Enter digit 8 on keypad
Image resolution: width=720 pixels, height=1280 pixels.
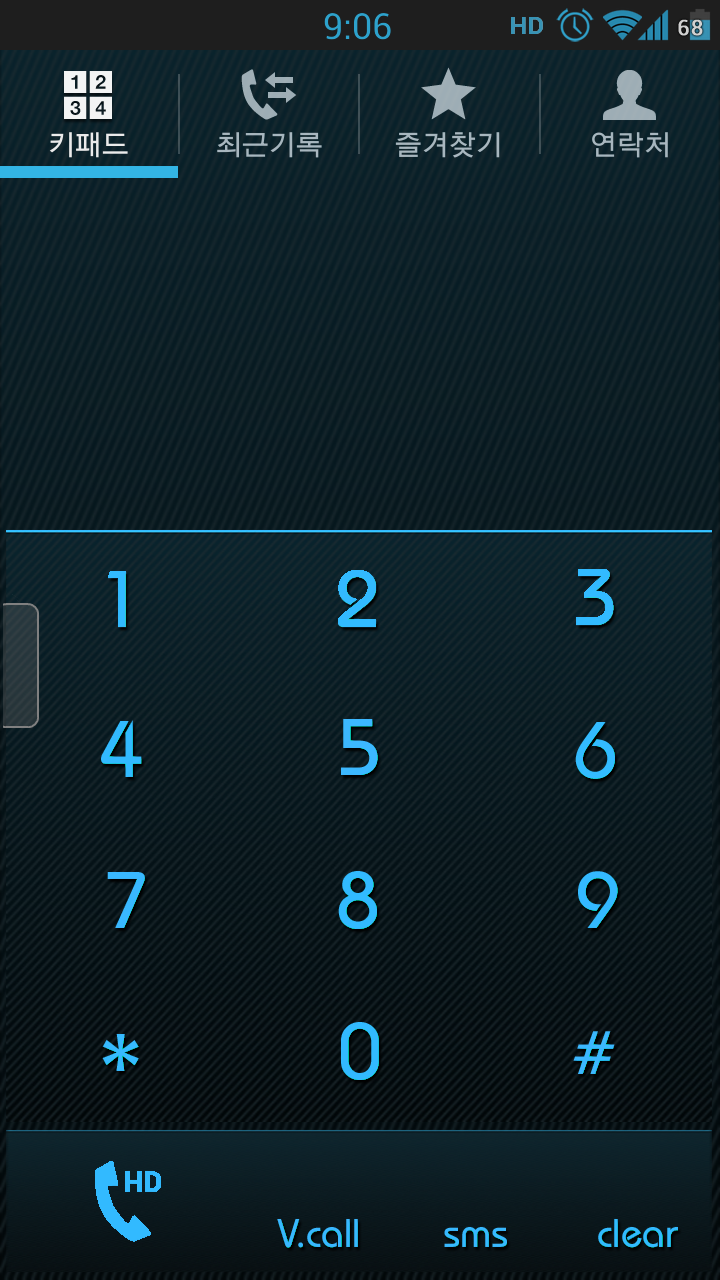click(358, 900)
